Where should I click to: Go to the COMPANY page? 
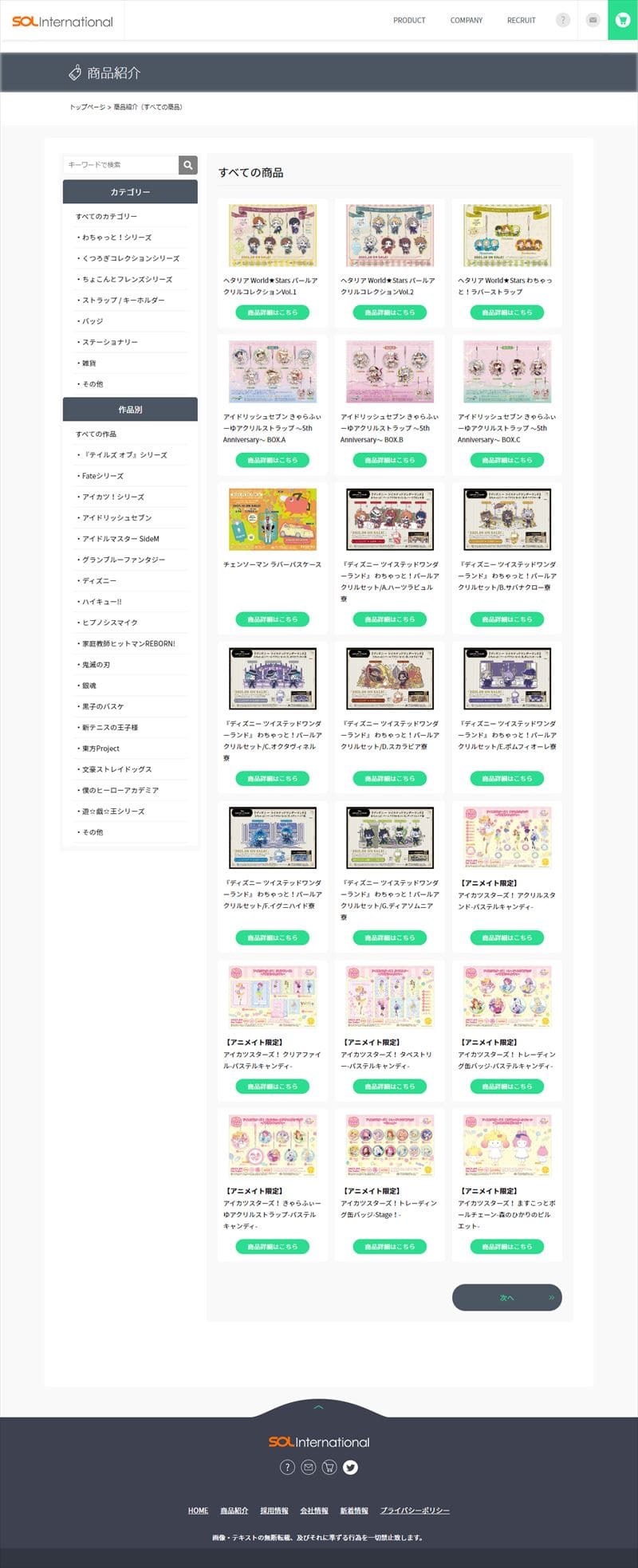[x=467, y=21]
